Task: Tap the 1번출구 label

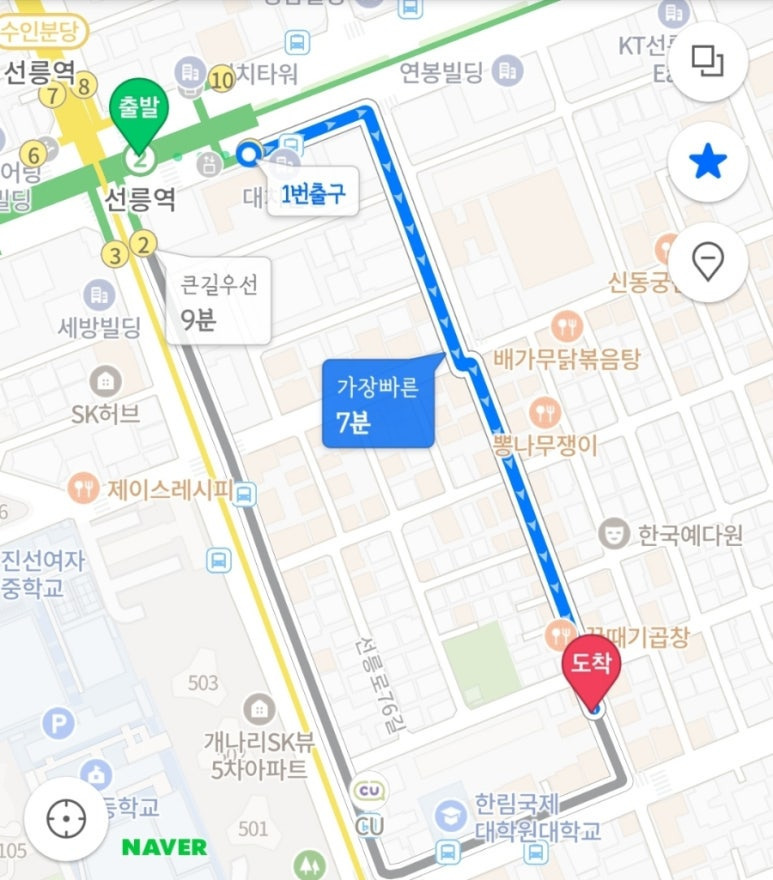Action: coord(312,194)
